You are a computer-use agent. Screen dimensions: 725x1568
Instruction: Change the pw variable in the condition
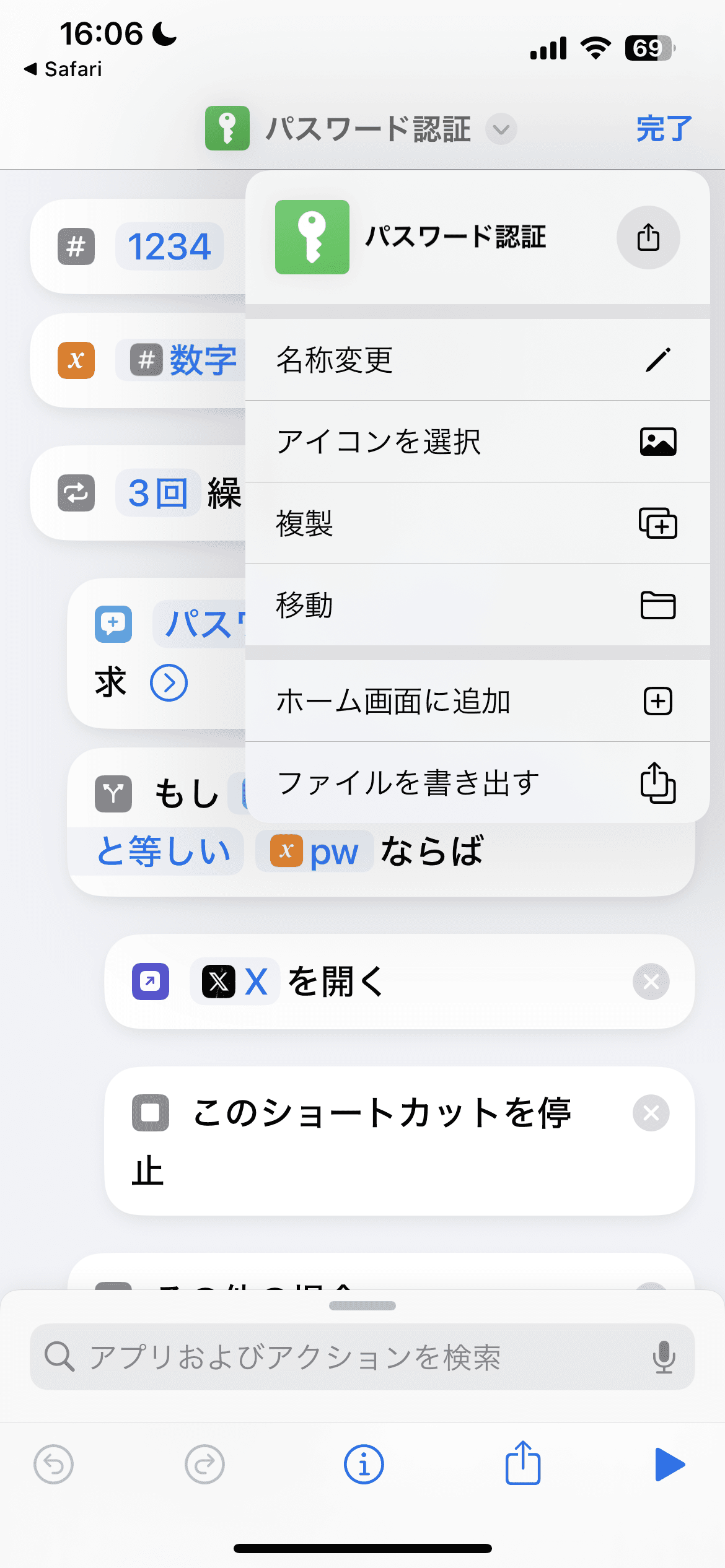tap(314, 852)
